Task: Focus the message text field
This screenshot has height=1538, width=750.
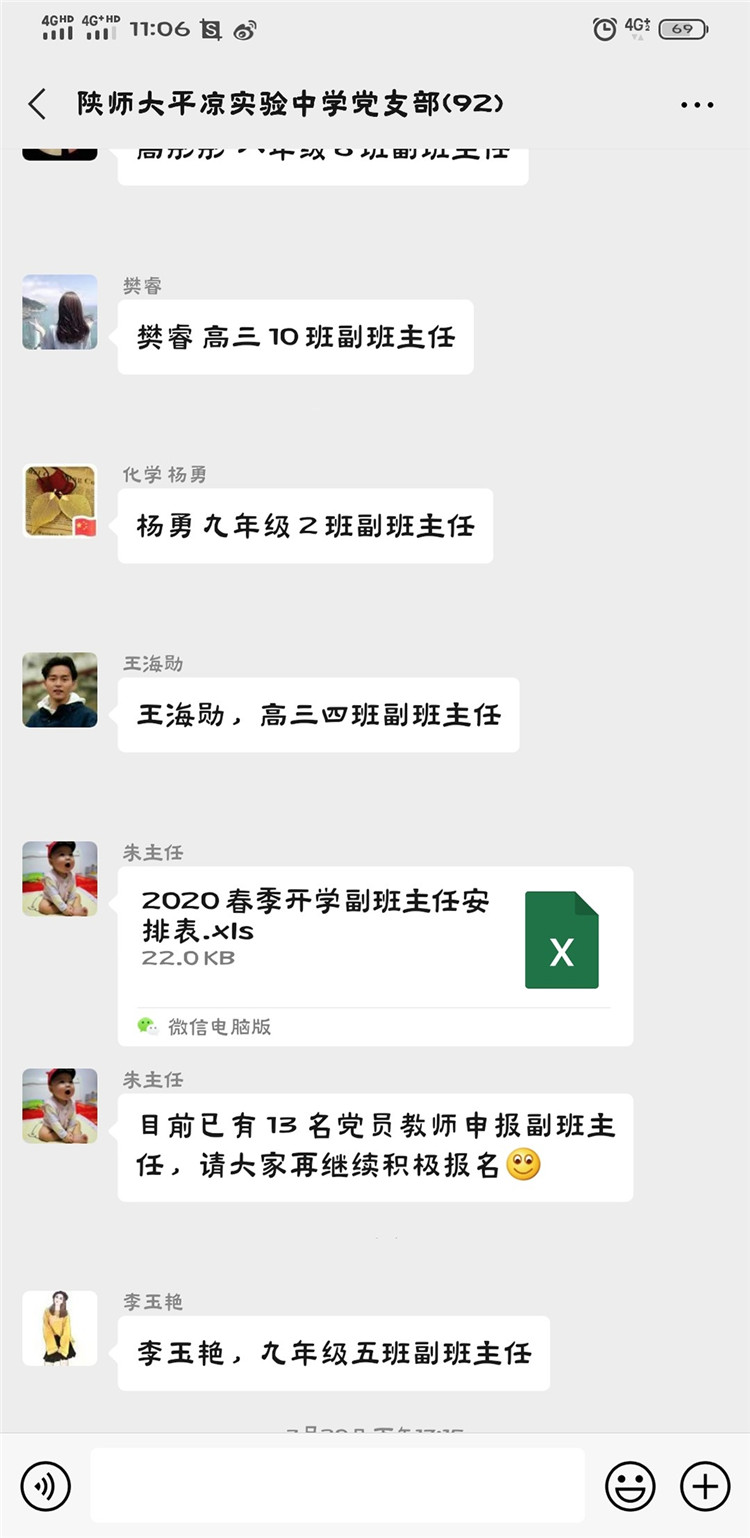Action: point(338,1485)
